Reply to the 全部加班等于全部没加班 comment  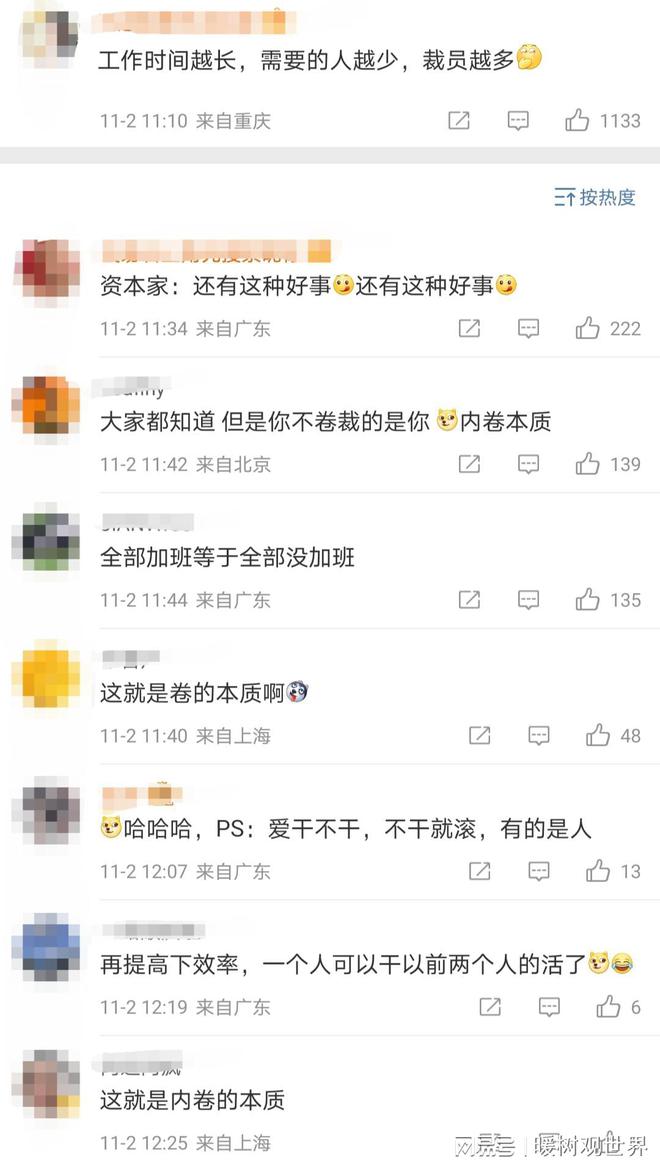(x=528, y=600)
